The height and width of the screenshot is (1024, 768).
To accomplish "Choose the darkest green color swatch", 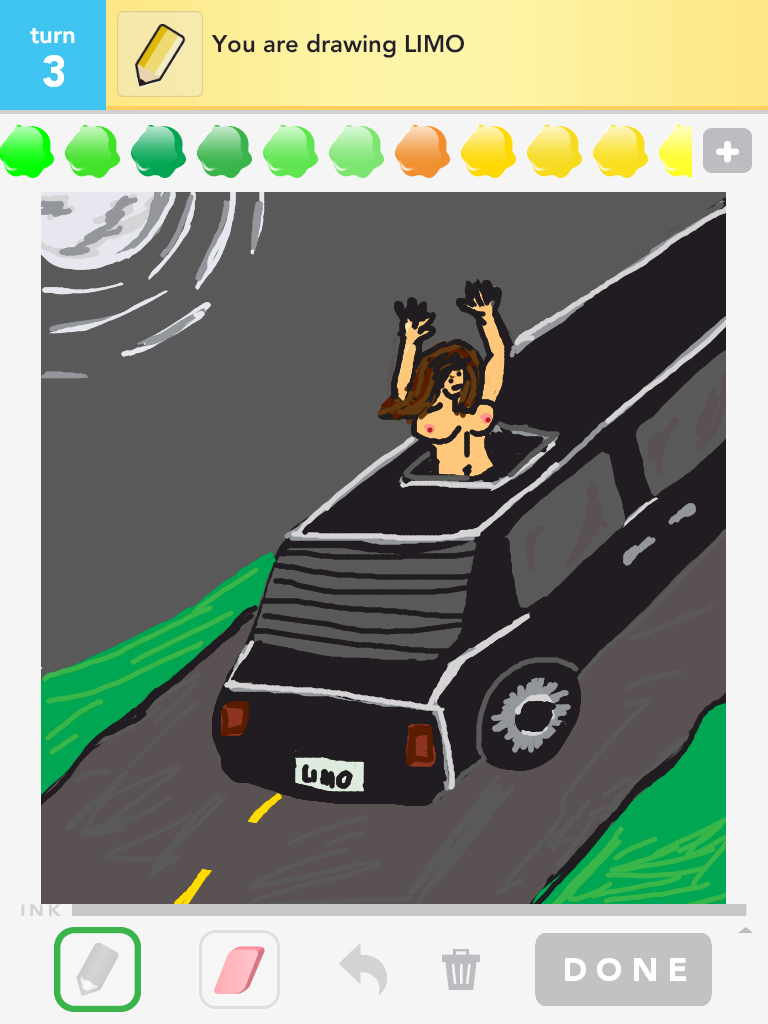I will click(x=157, y=151).
